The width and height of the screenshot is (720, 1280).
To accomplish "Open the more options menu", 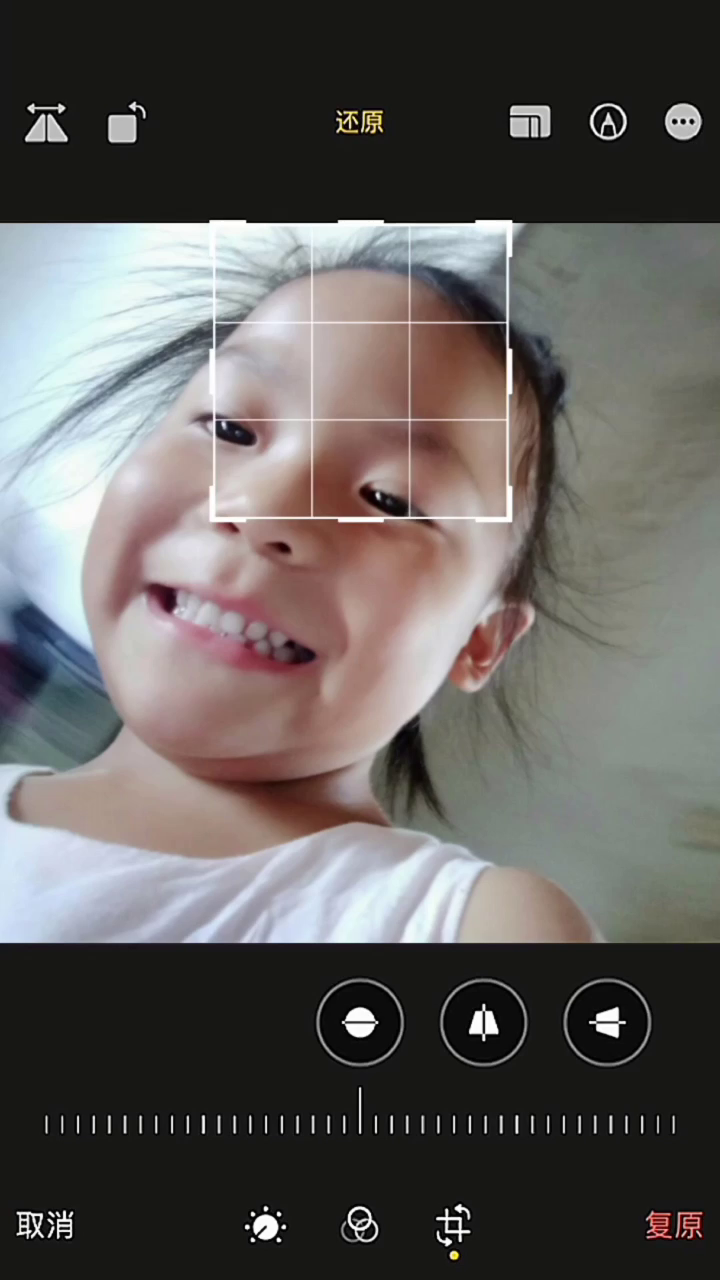I will coord(683,123).
